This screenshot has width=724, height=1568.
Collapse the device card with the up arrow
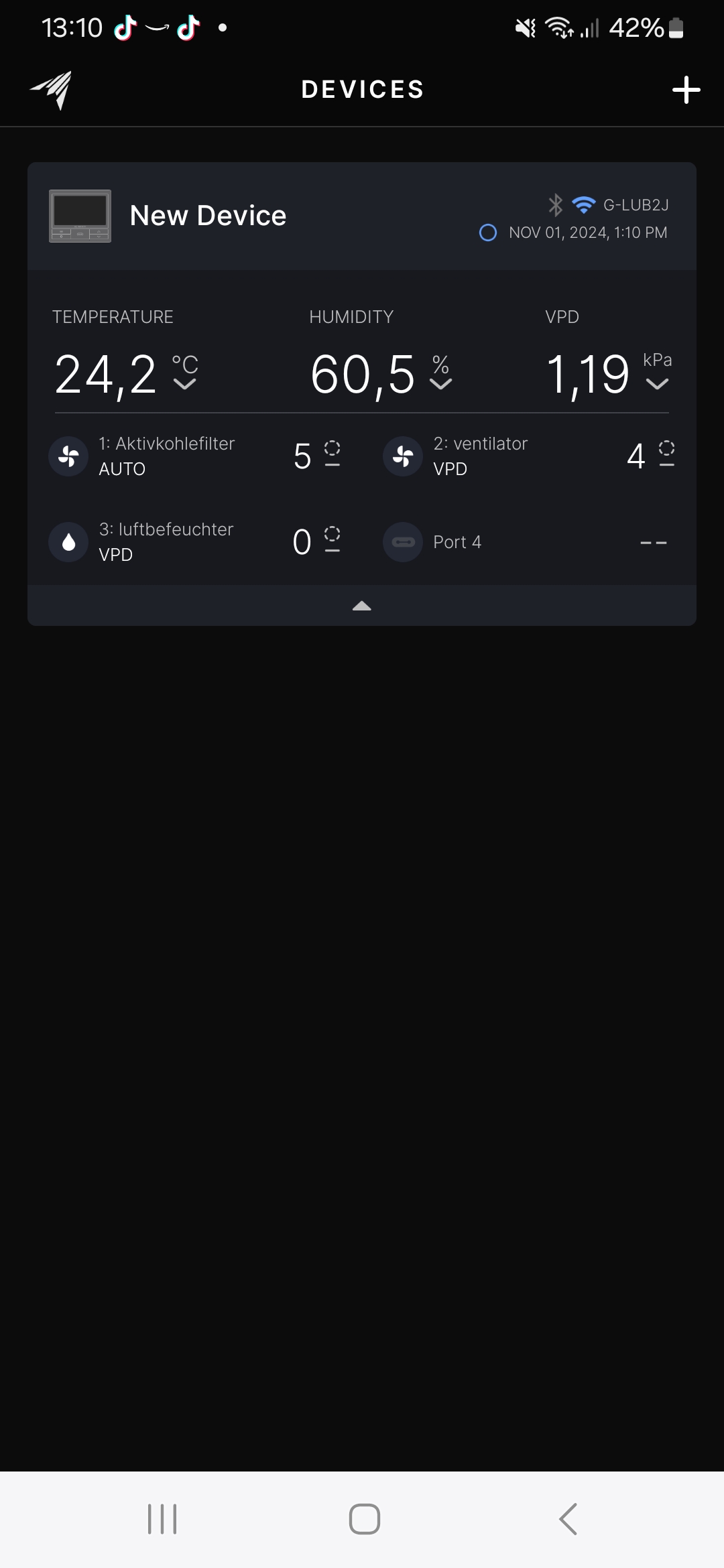[x=362, y=606]
